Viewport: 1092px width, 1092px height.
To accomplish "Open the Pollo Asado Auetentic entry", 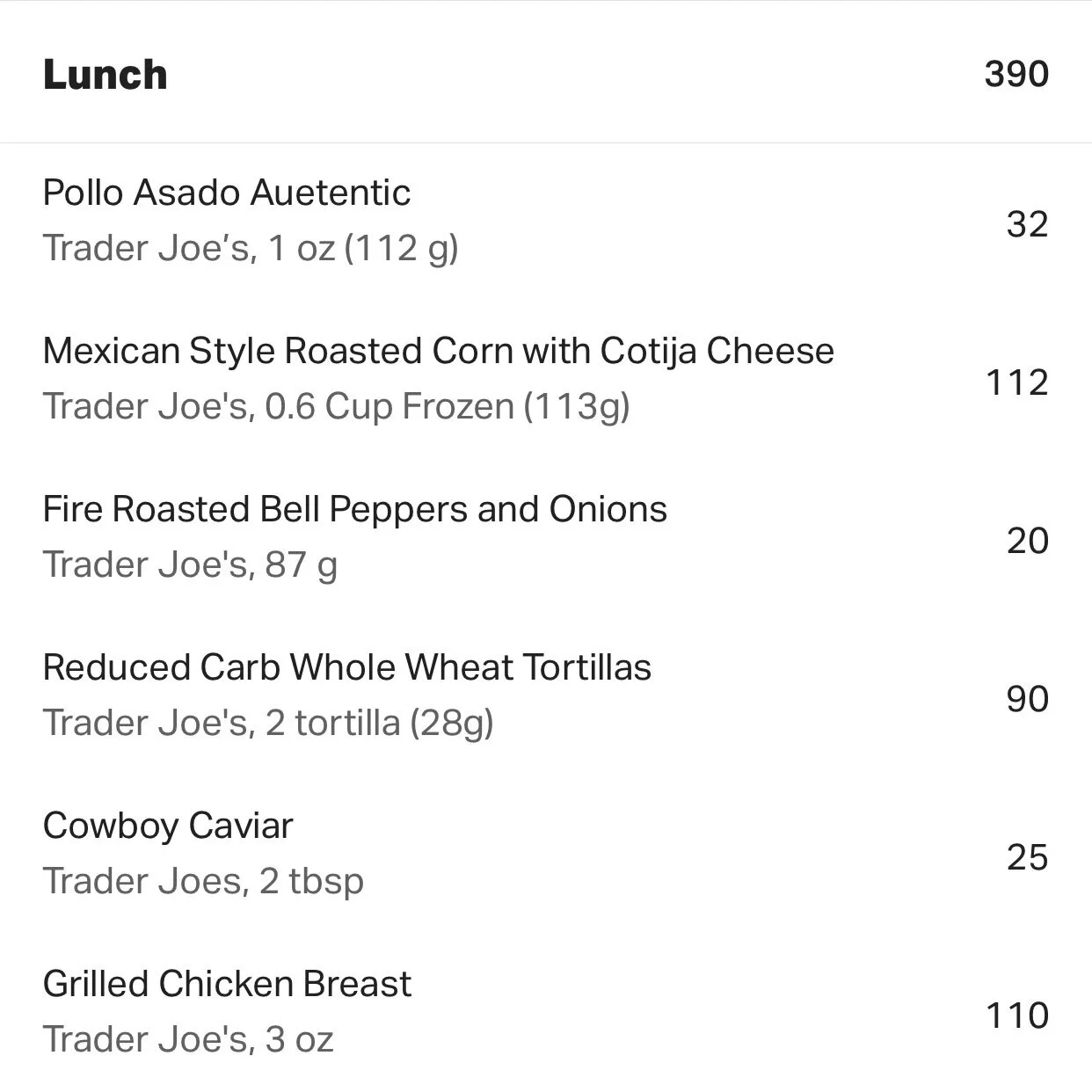I will (x=227, y=193).
